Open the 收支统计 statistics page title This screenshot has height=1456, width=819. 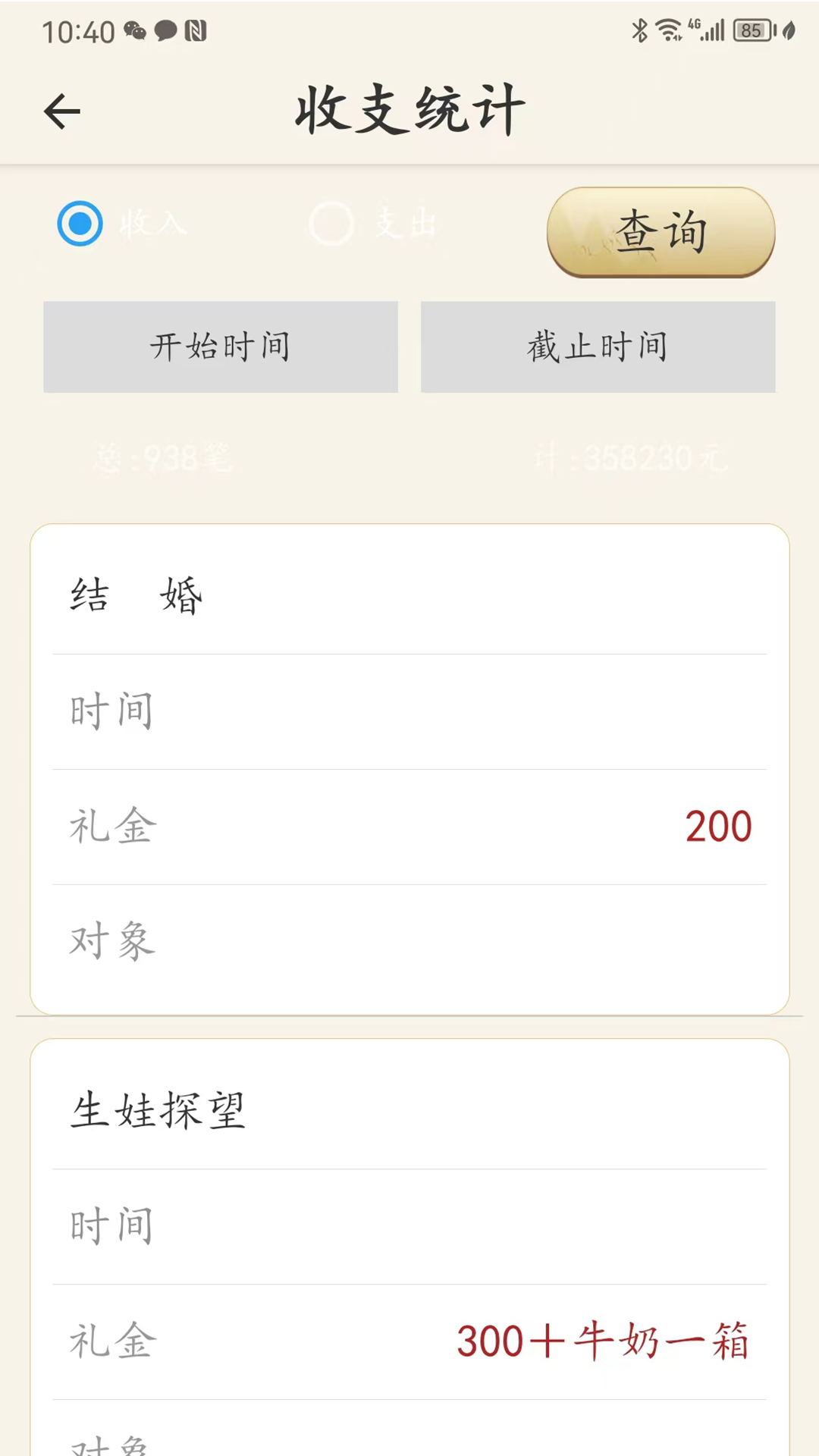point(409,109)
